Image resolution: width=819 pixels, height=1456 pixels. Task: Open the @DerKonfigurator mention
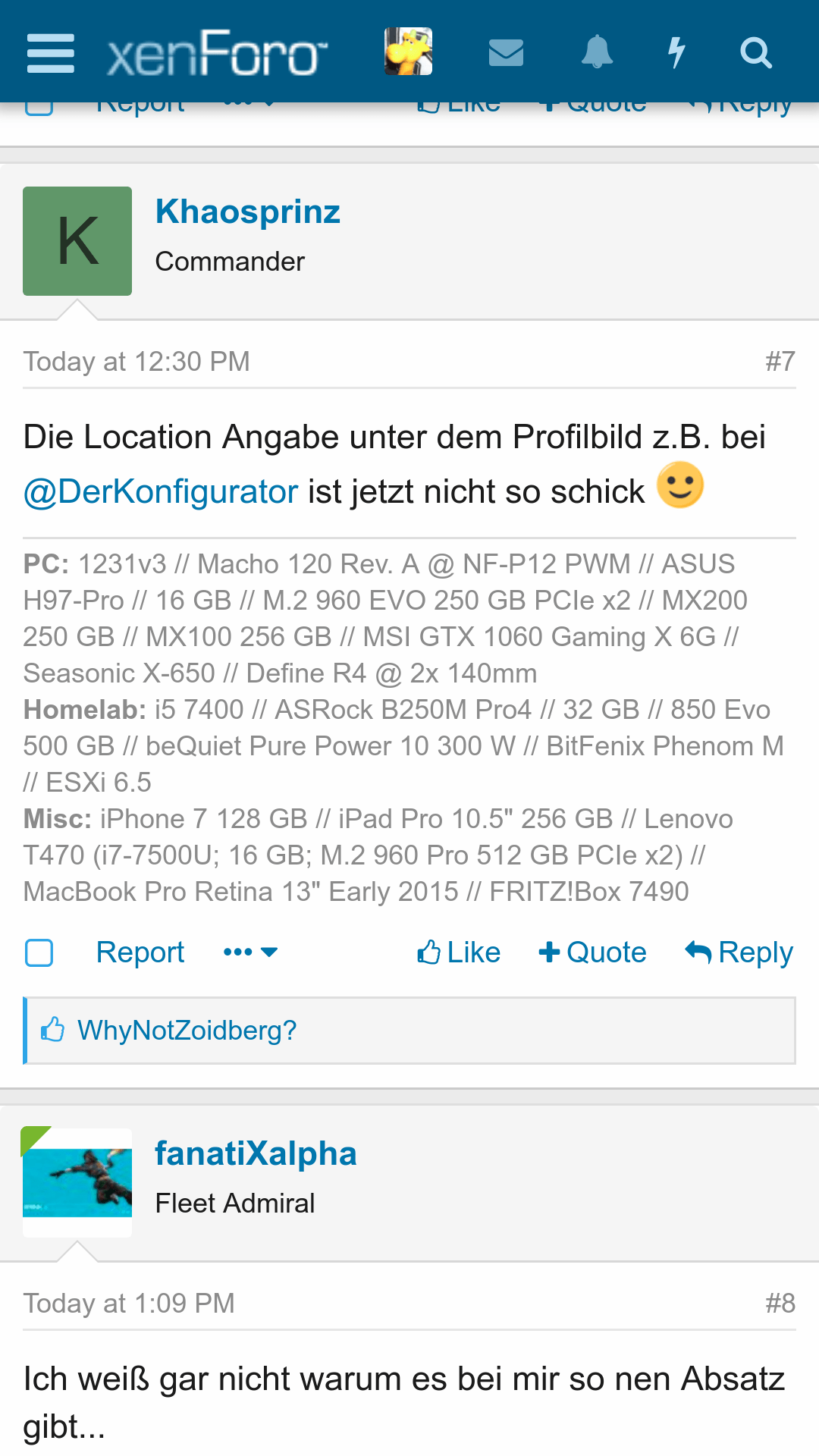(161, 492)
